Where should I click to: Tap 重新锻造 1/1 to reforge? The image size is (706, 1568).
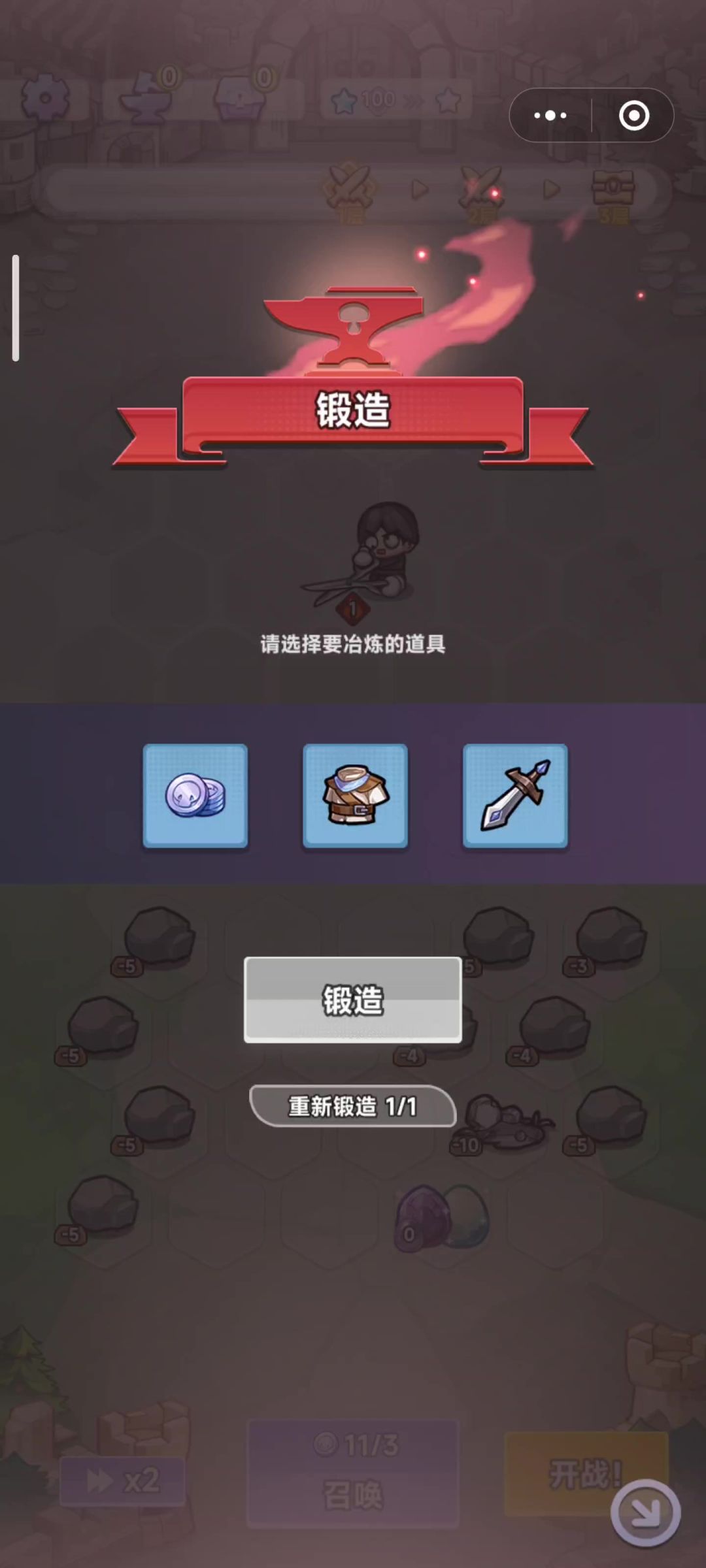tap(353, 1106)
